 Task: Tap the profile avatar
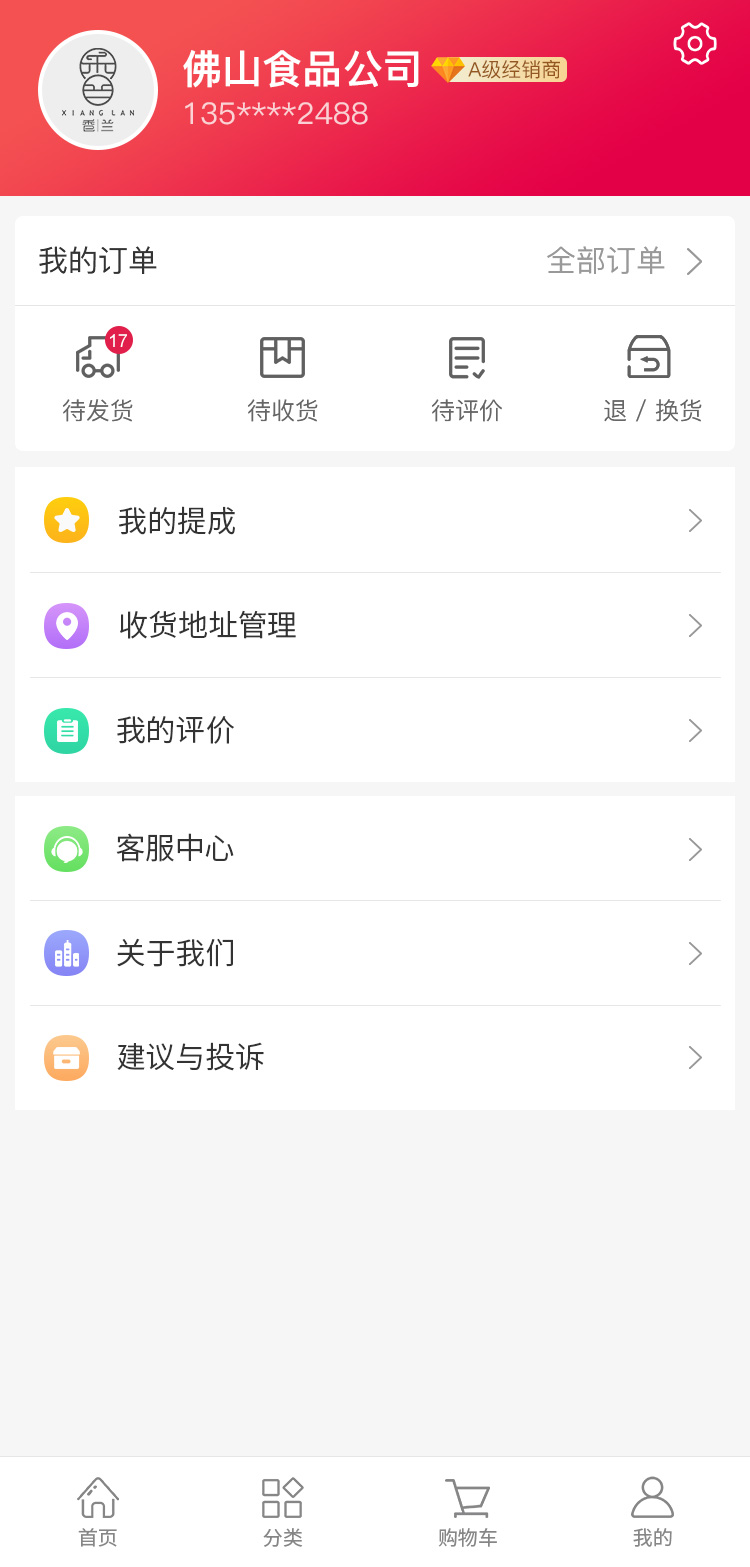point(98,90)
